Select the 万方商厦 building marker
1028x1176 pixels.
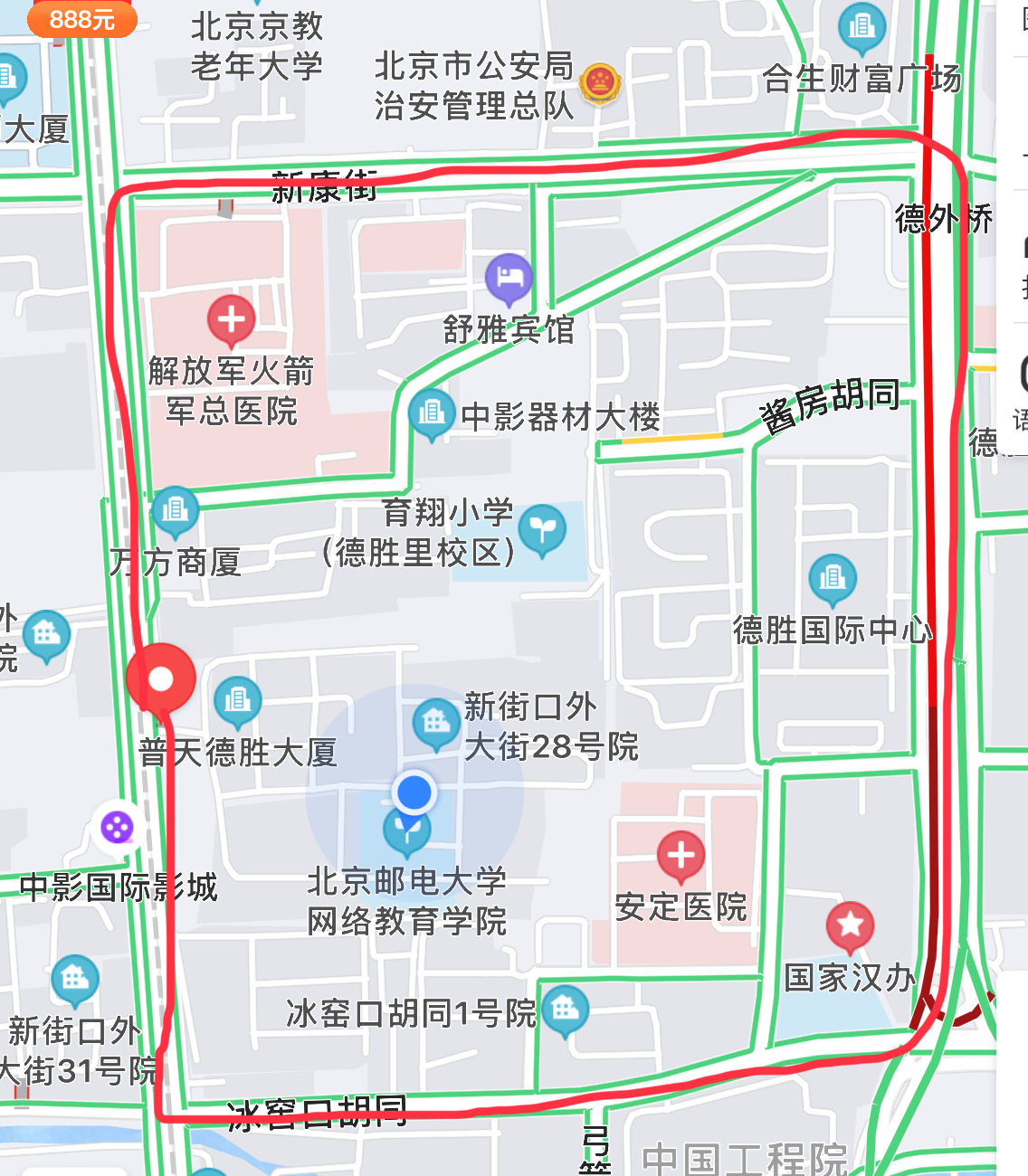pos(175,510)
